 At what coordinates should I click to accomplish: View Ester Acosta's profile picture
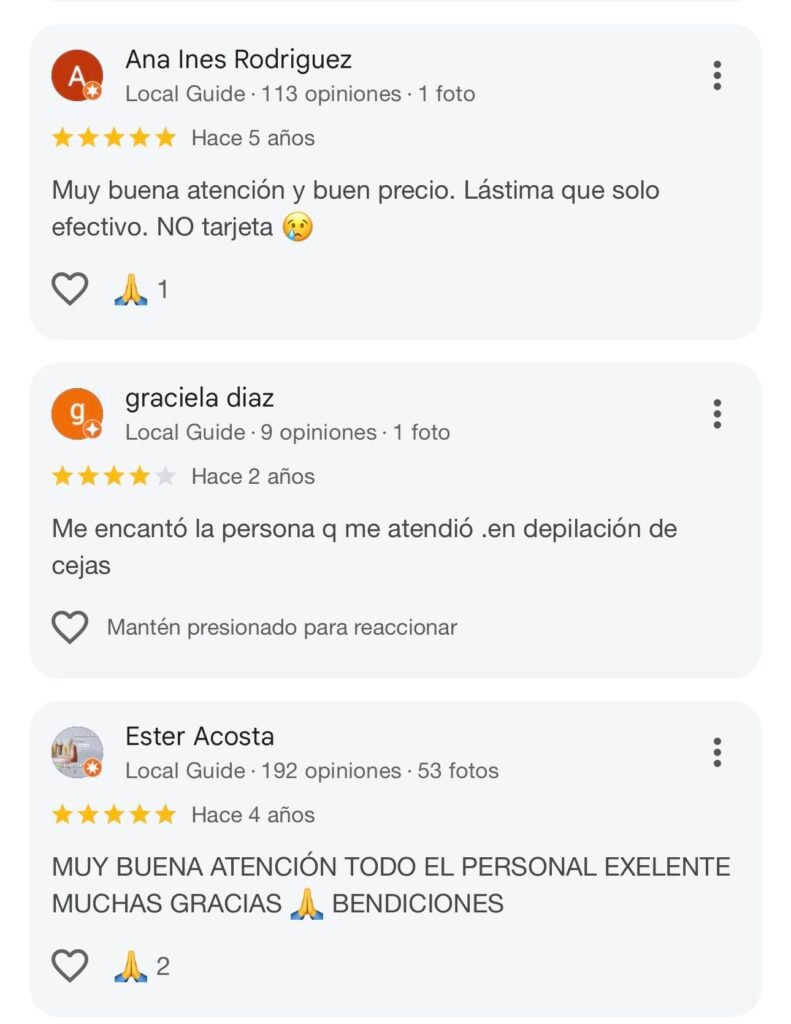(77, 752)
